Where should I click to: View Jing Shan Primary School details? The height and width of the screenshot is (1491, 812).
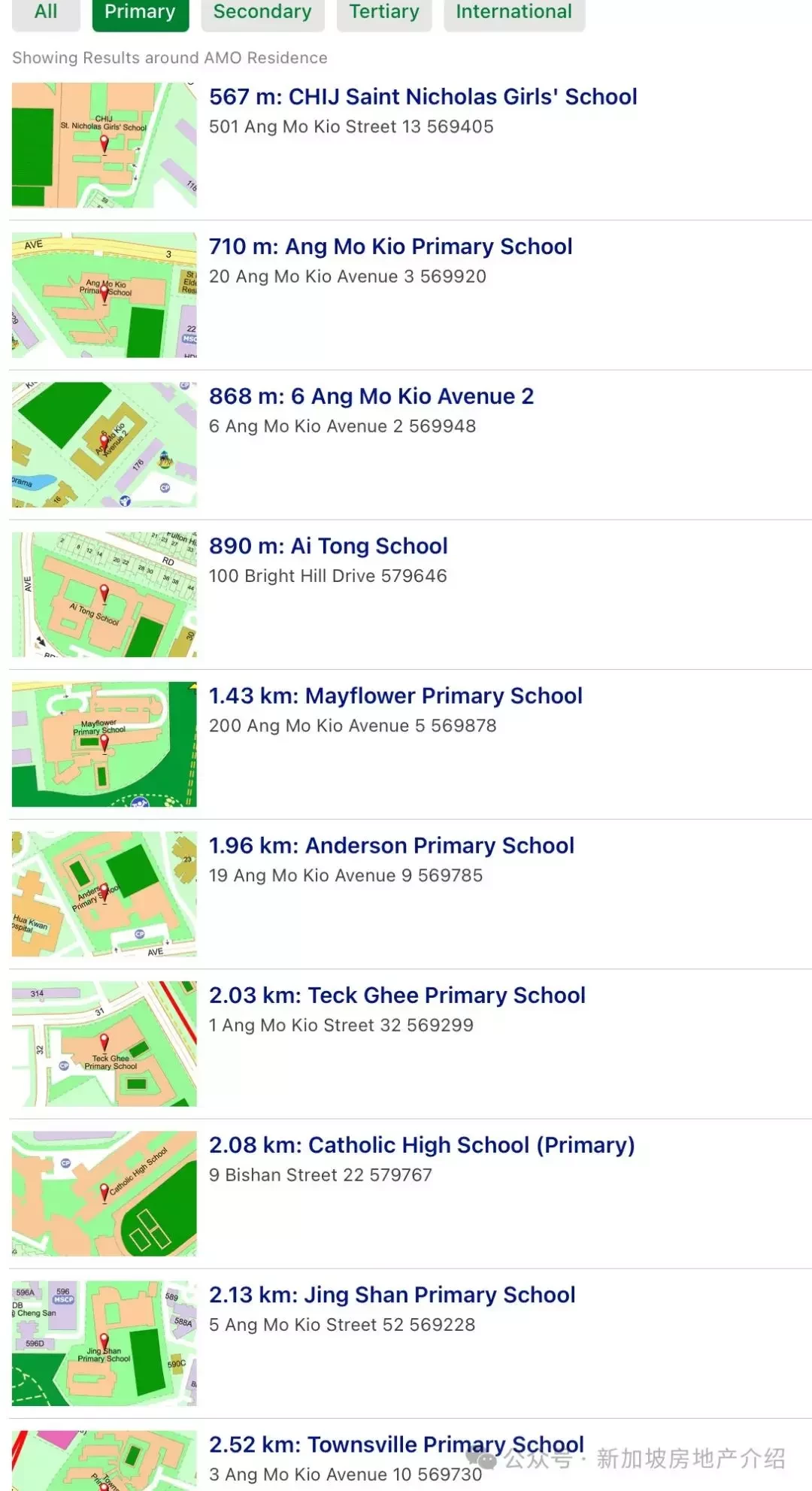(x=392, y=1295)
